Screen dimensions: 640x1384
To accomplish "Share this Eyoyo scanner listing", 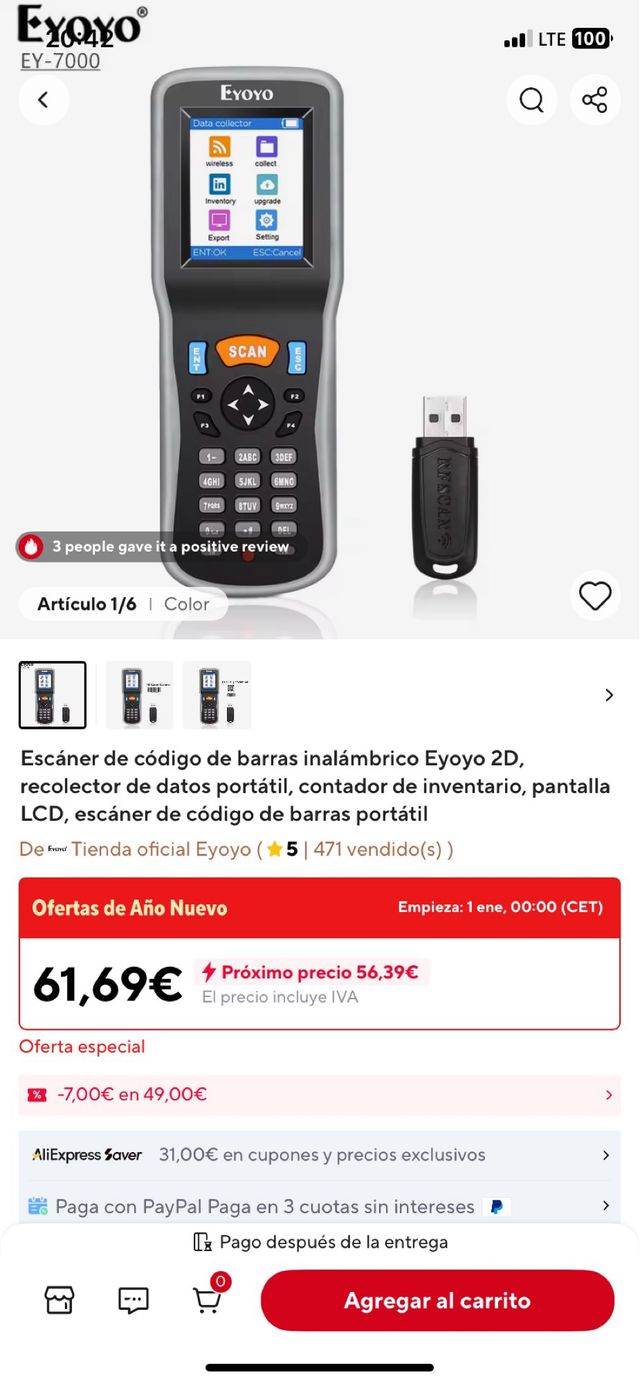I will click(x=595, y=100).
